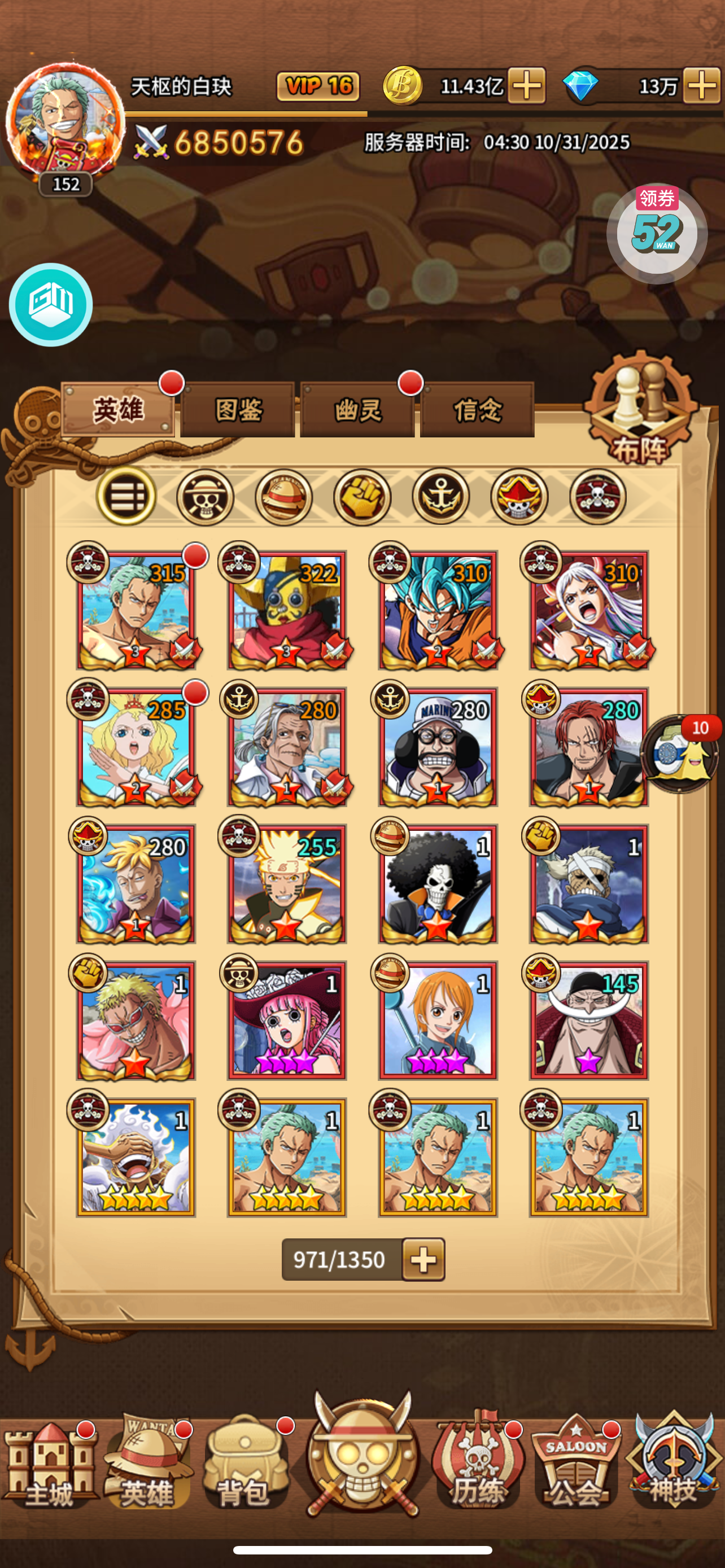Switch to the 幽灵 tab
The height and width of the screenshot is (1568, 725).
pos(357,410)
